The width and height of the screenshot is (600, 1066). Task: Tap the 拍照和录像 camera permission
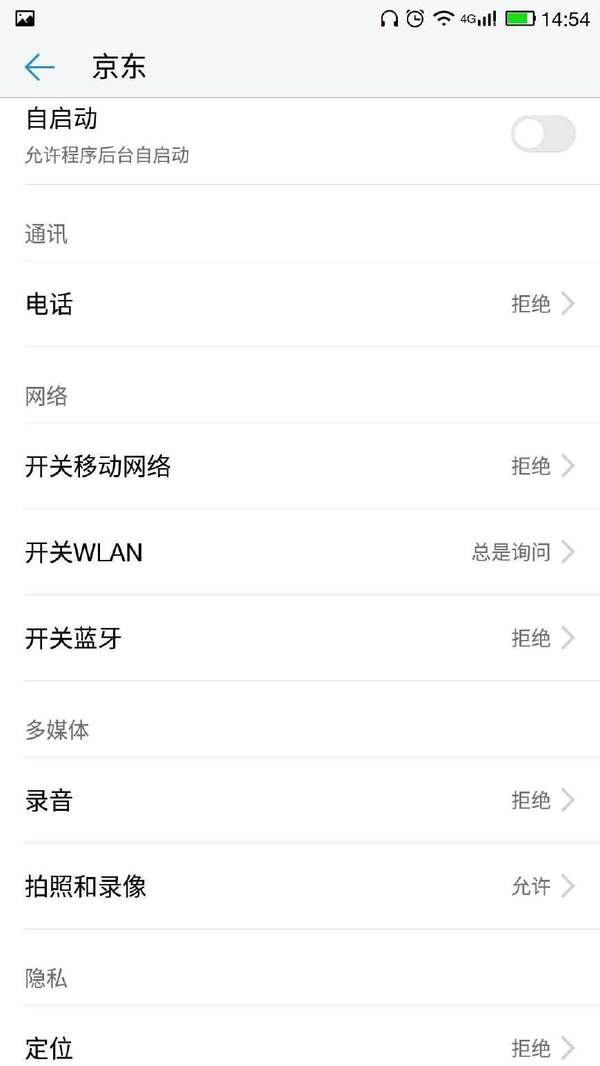pyautogui.click(x=300, y=887)
